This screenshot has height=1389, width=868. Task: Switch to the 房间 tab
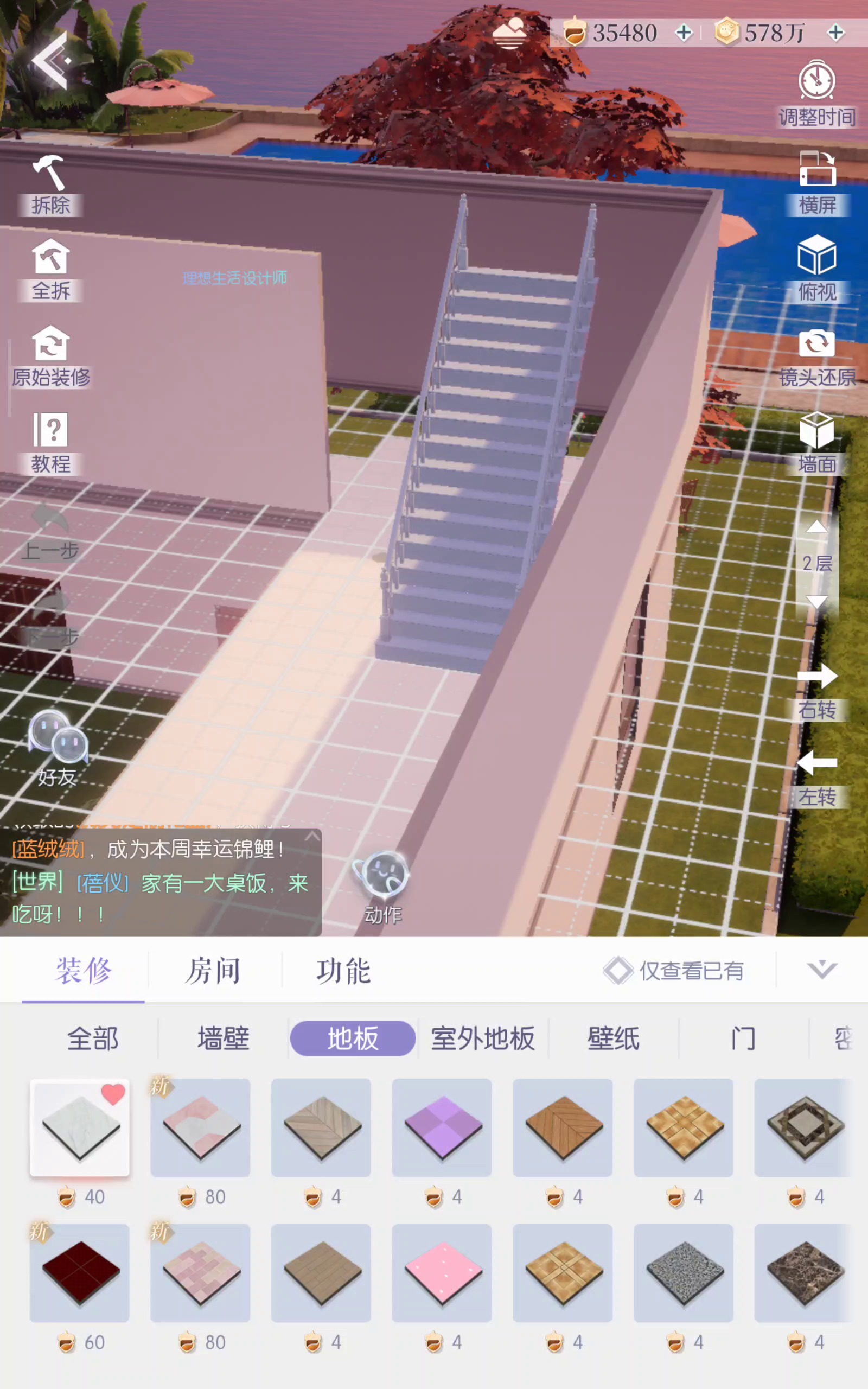[x=213, y=971]
